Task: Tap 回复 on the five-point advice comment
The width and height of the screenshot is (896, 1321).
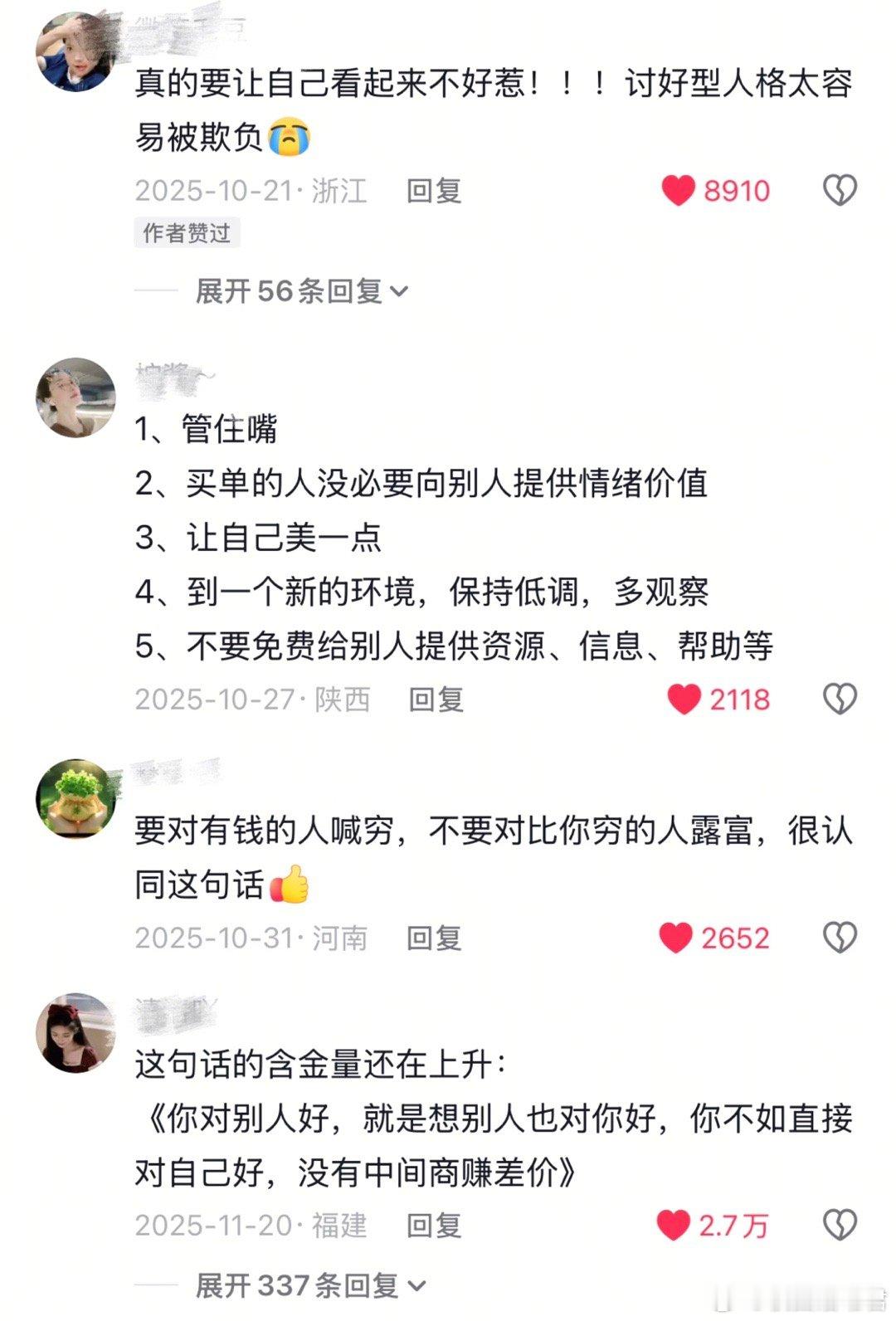Action: pos(435,699)
